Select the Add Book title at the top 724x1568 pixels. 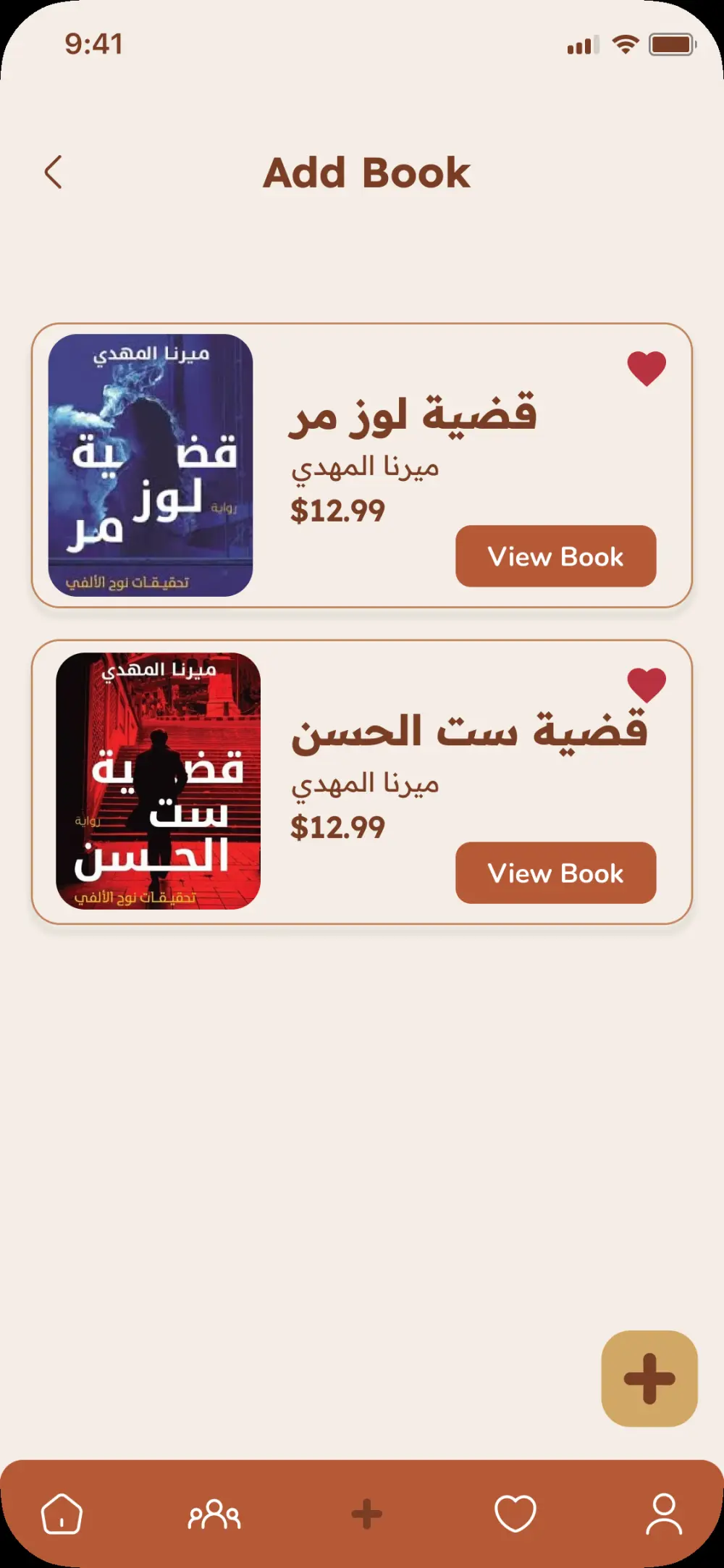pyautogui.click(x=368, y=173)
